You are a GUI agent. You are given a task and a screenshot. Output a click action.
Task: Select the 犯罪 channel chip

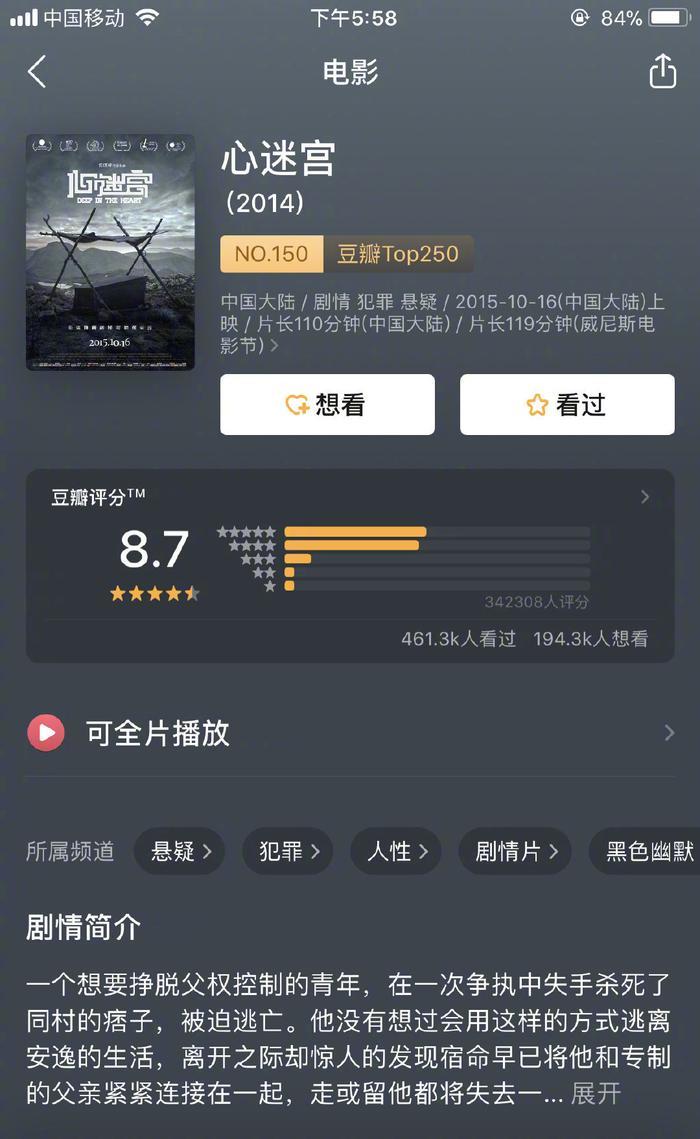pos(288,851)
